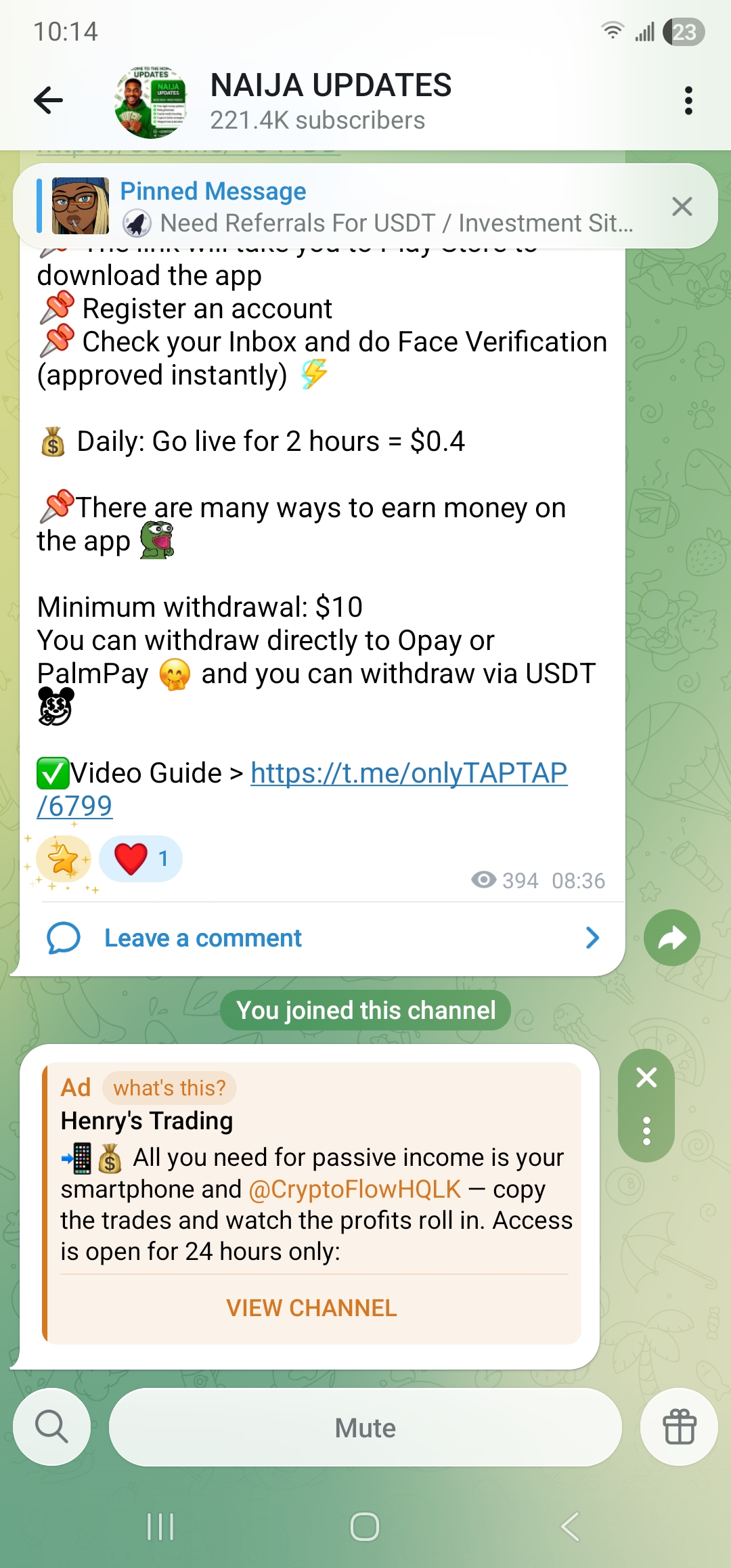The height and width of the screenshot is (1568, 731).
Task: Dismiss the pinned message bar
Action: 682,206
